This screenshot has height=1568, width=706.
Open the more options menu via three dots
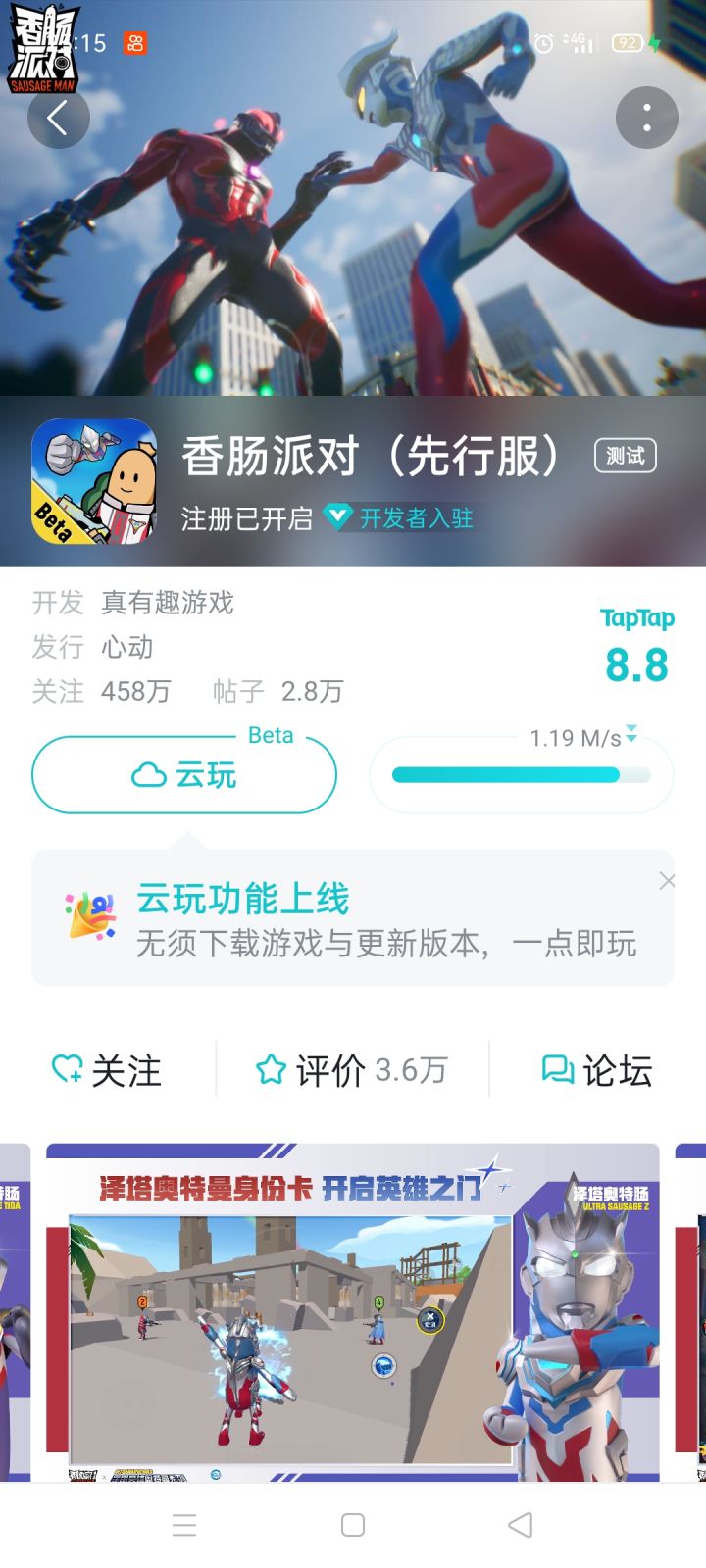pyautogui.click(x=645, y=117)
